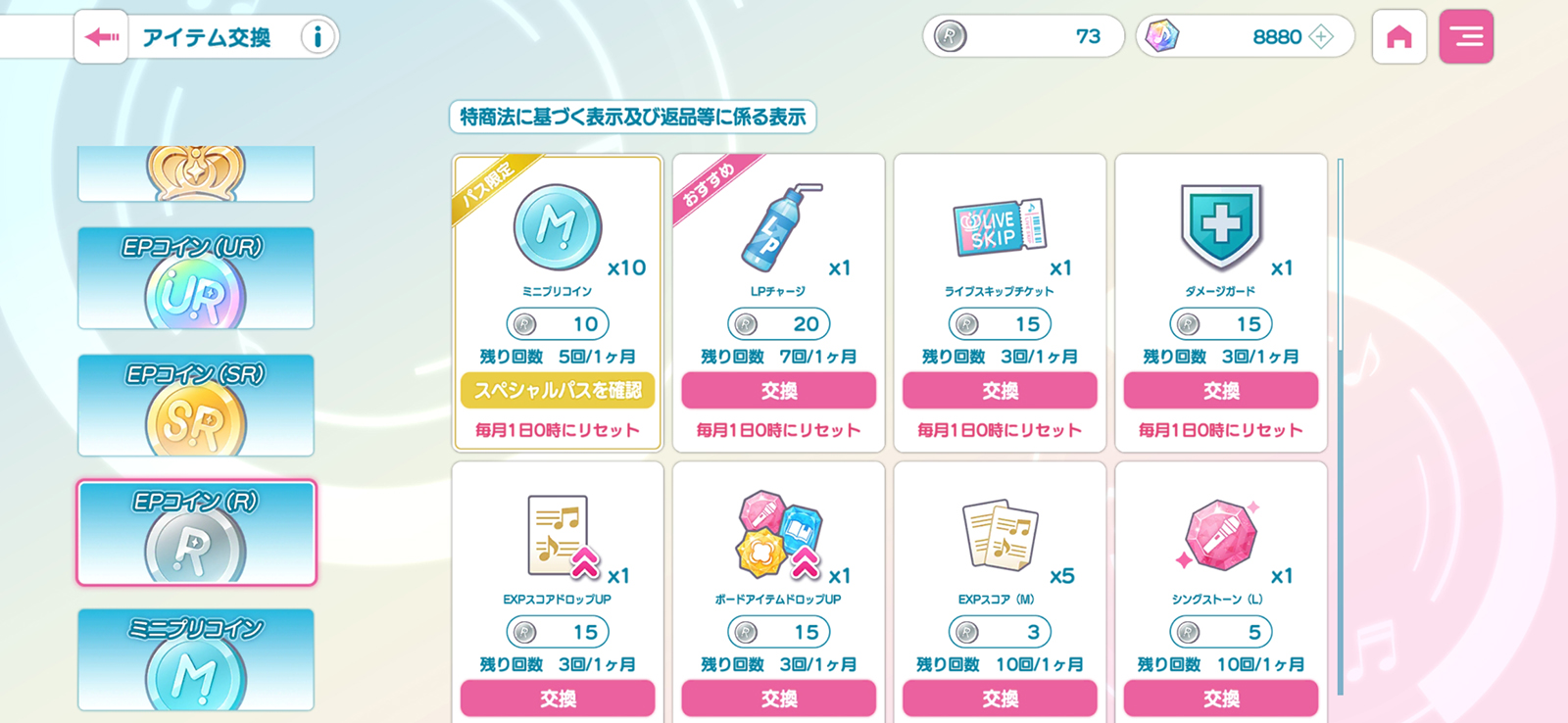Screen dimensions: 1568x723
Task: Exchange for シングストーン (L)
Action: 1220,698
